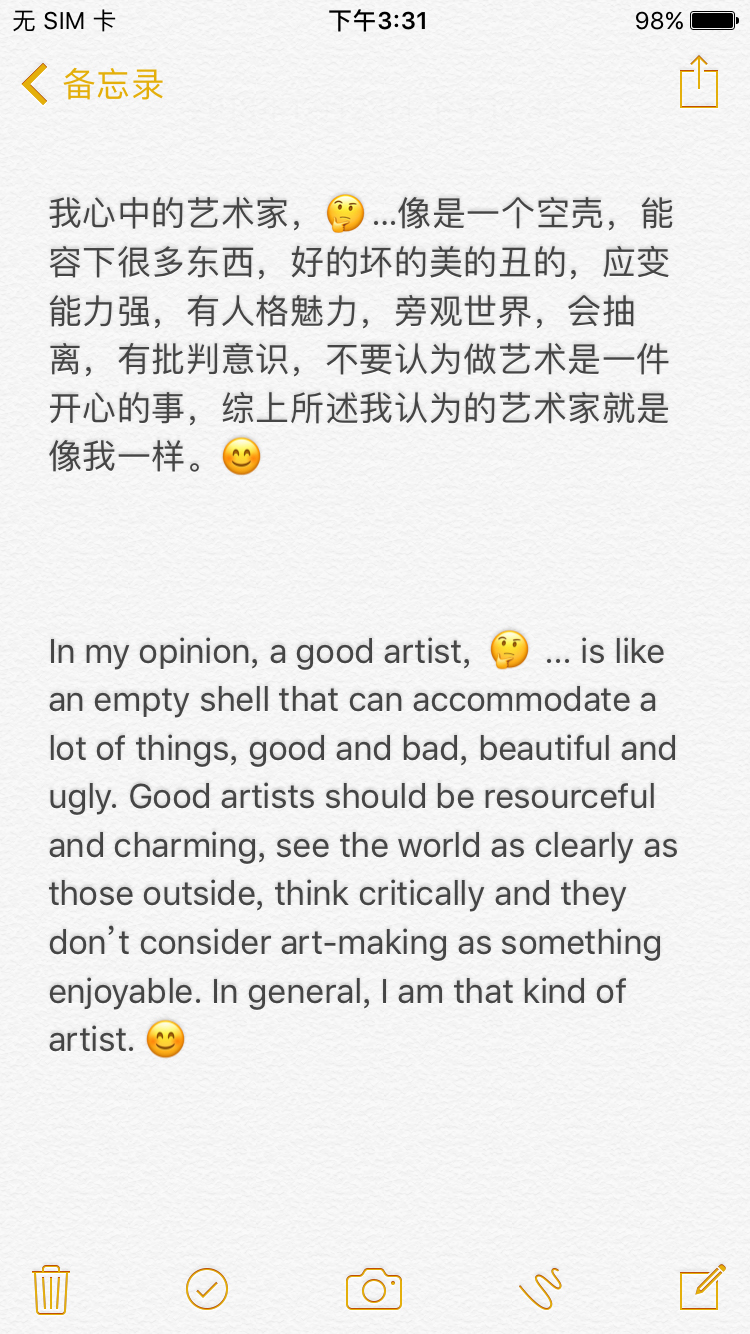Tap the note text to edit it
Viewport: 750px width, 1334px height.
364,626
